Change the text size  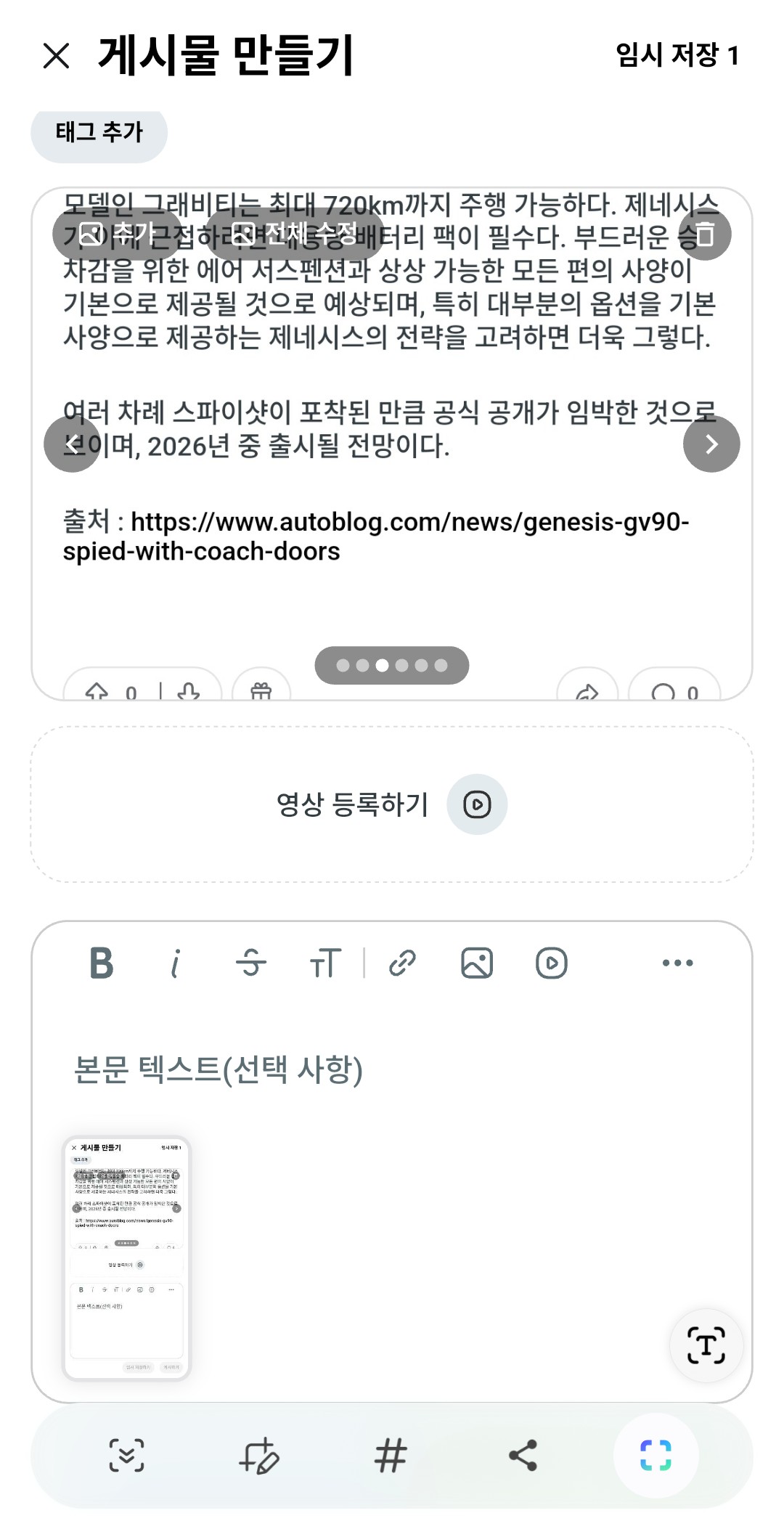(x=325, y=963)
